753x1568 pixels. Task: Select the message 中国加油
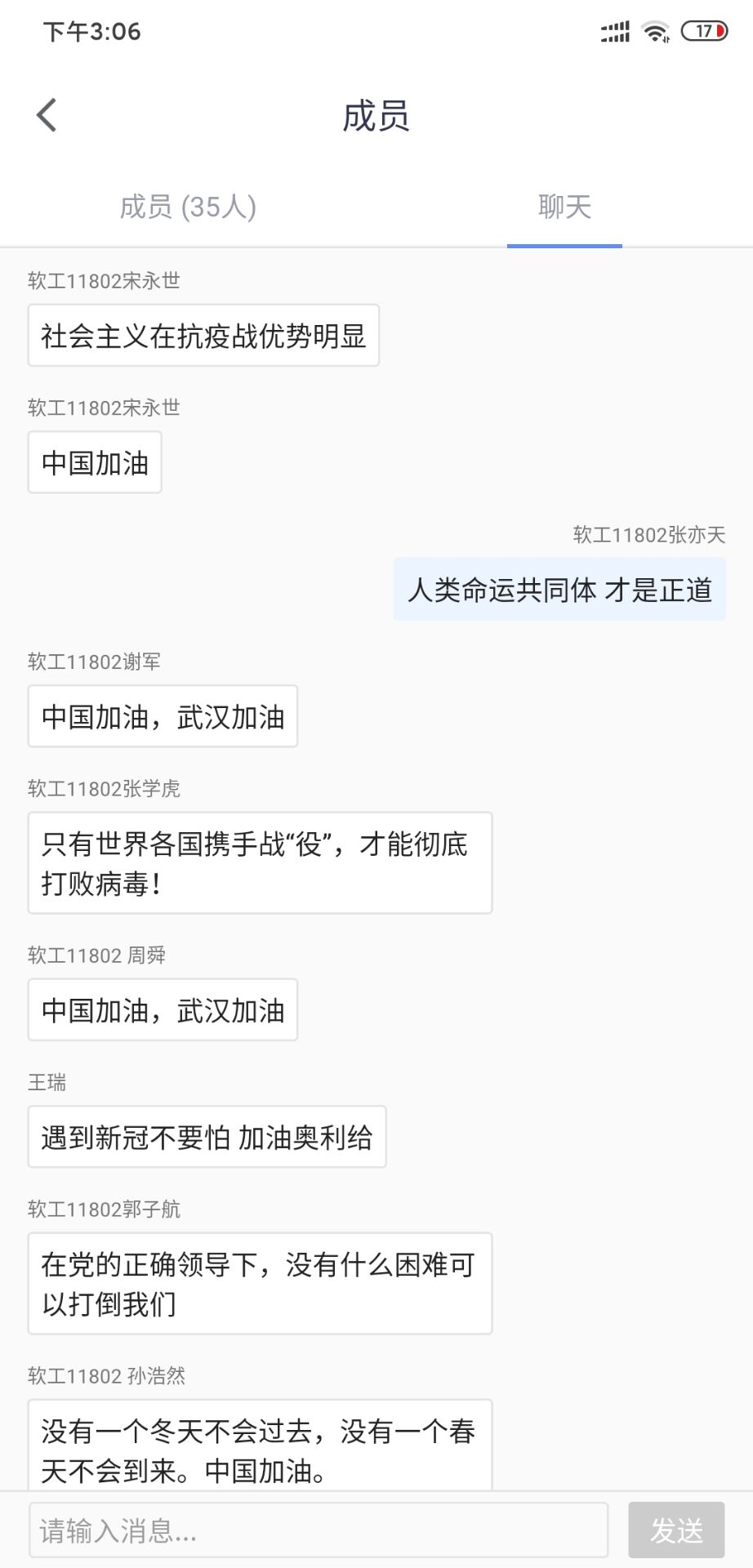coord(94,462)
